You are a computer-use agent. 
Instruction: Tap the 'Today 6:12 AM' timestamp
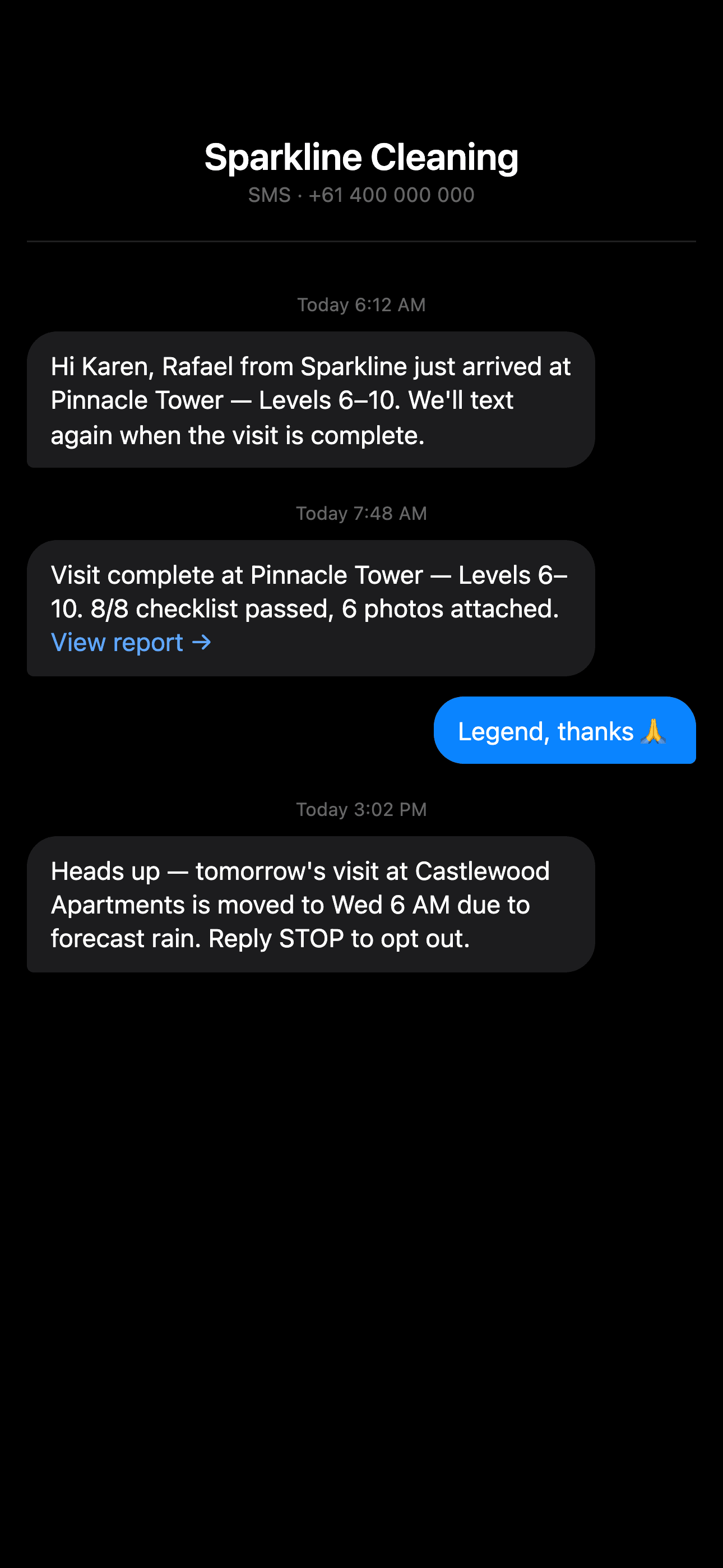click(361, 305)
